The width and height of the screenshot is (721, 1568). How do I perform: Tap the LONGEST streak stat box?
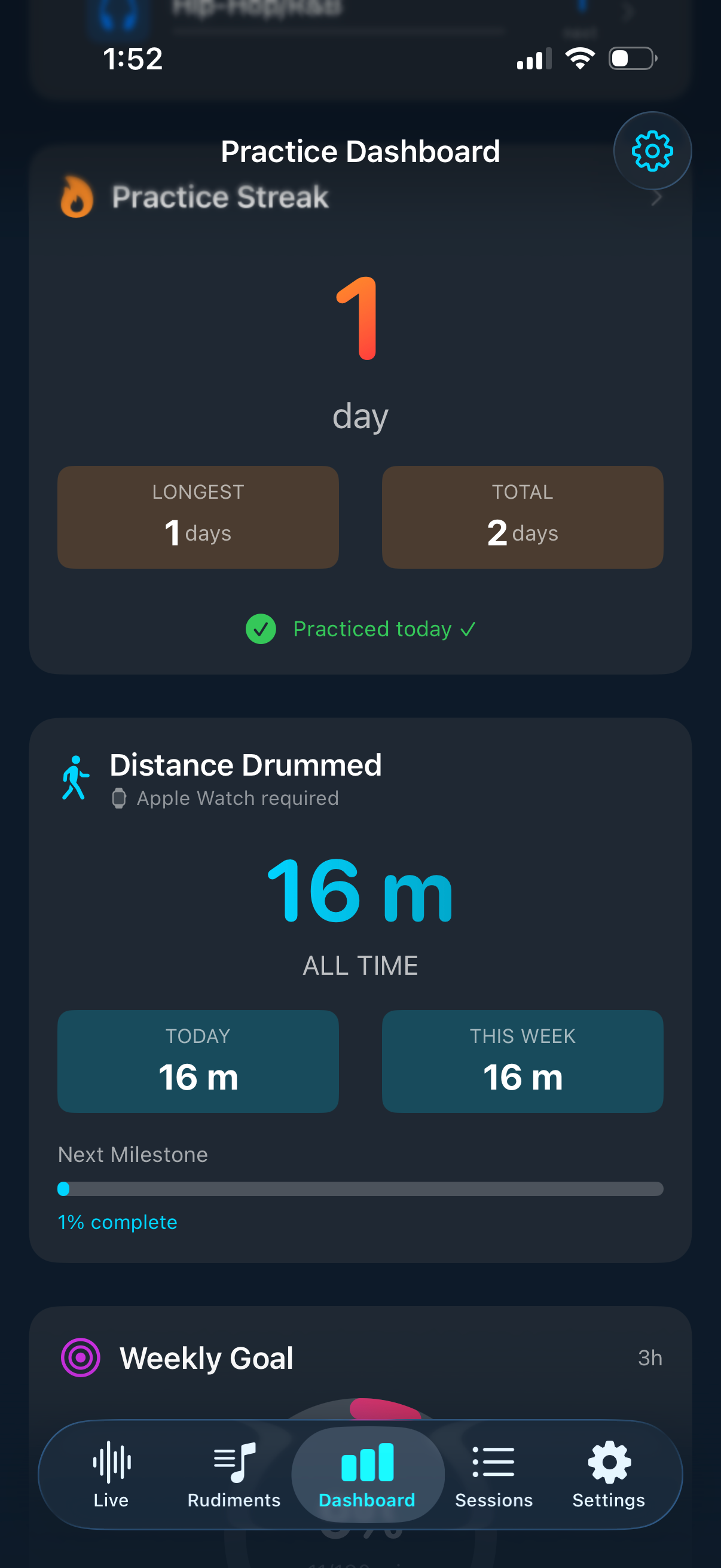coord(198,516)
